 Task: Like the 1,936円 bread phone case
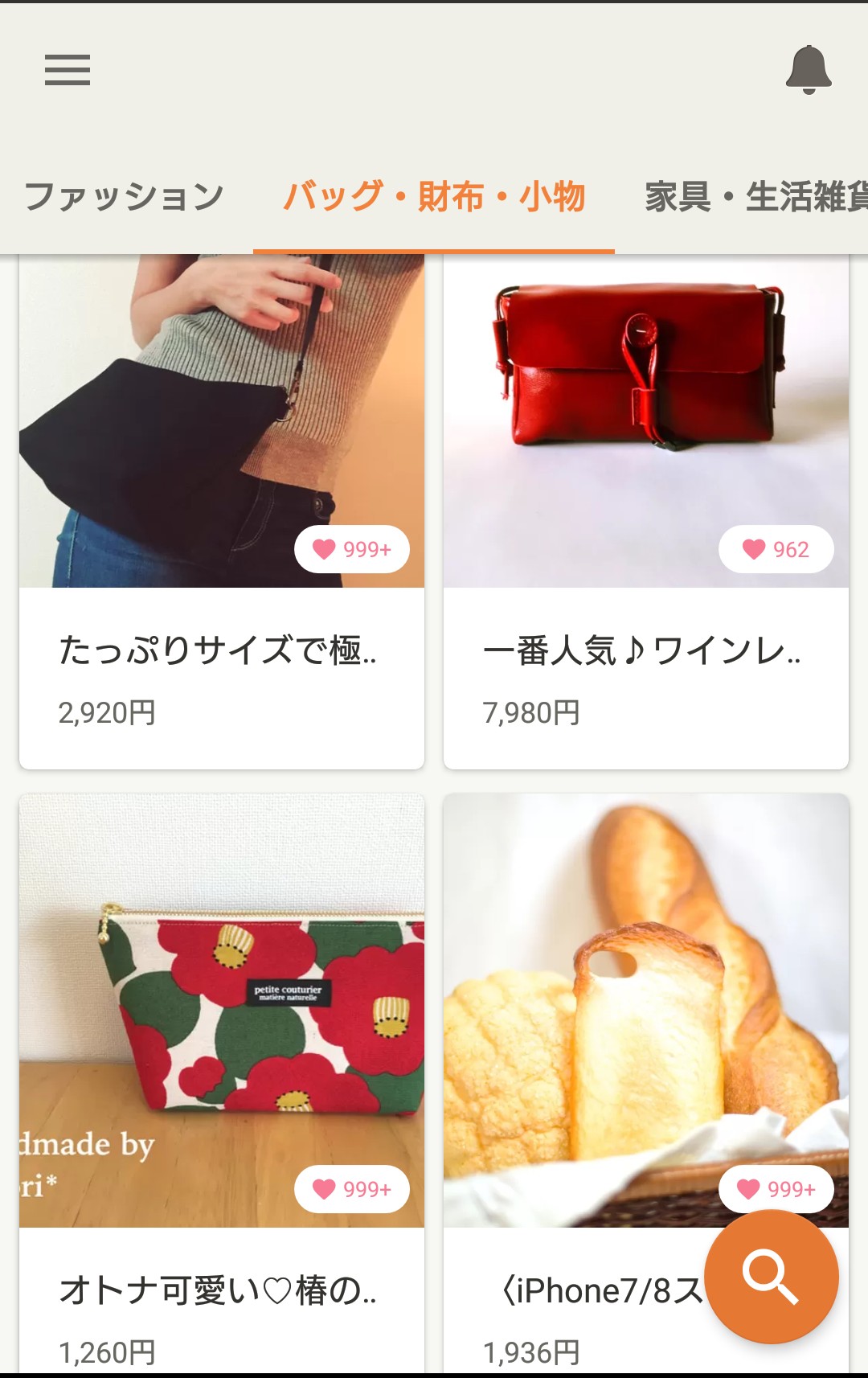[776, 1188]
